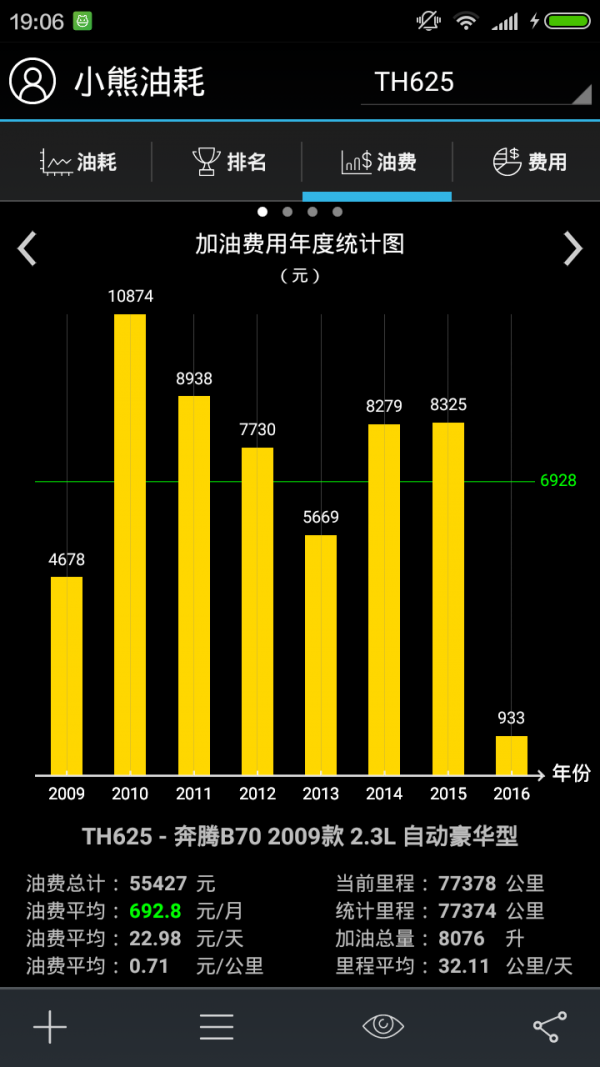Go to the previous chart with left arrow
This screenshot has height=1067, width=600.
(x=28, y=248)
